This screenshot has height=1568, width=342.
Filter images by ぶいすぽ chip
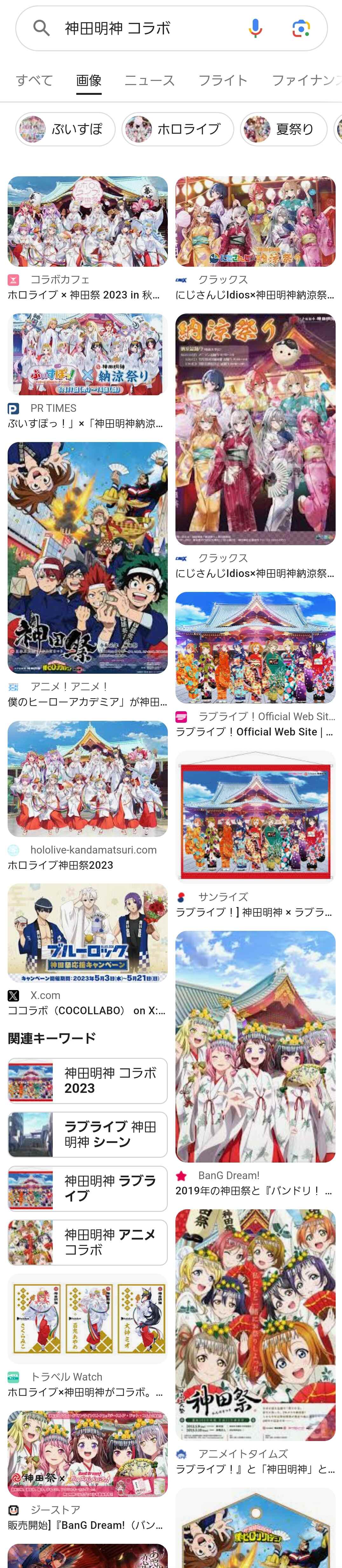(x=65, y=129)
